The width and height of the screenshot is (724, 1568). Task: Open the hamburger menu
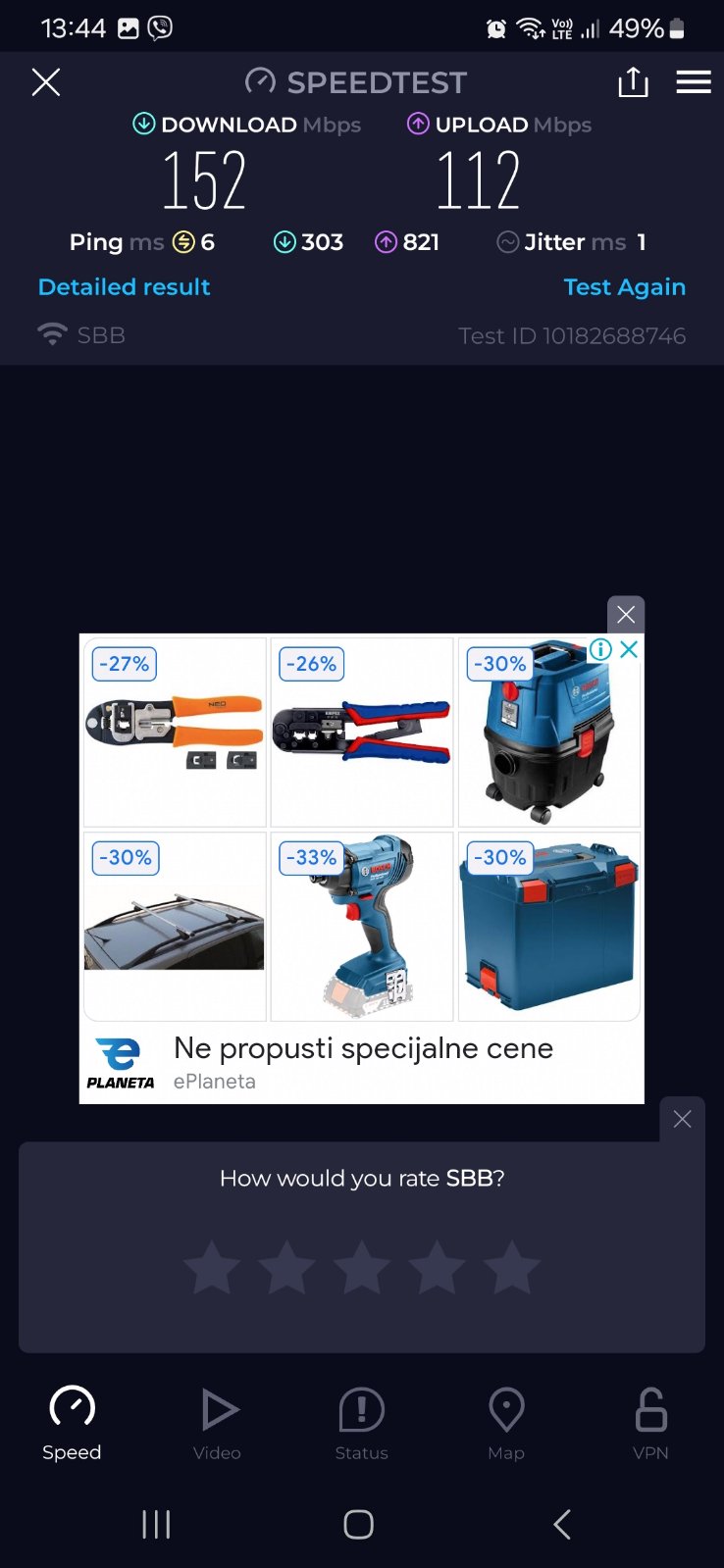[x=694, y=82]
